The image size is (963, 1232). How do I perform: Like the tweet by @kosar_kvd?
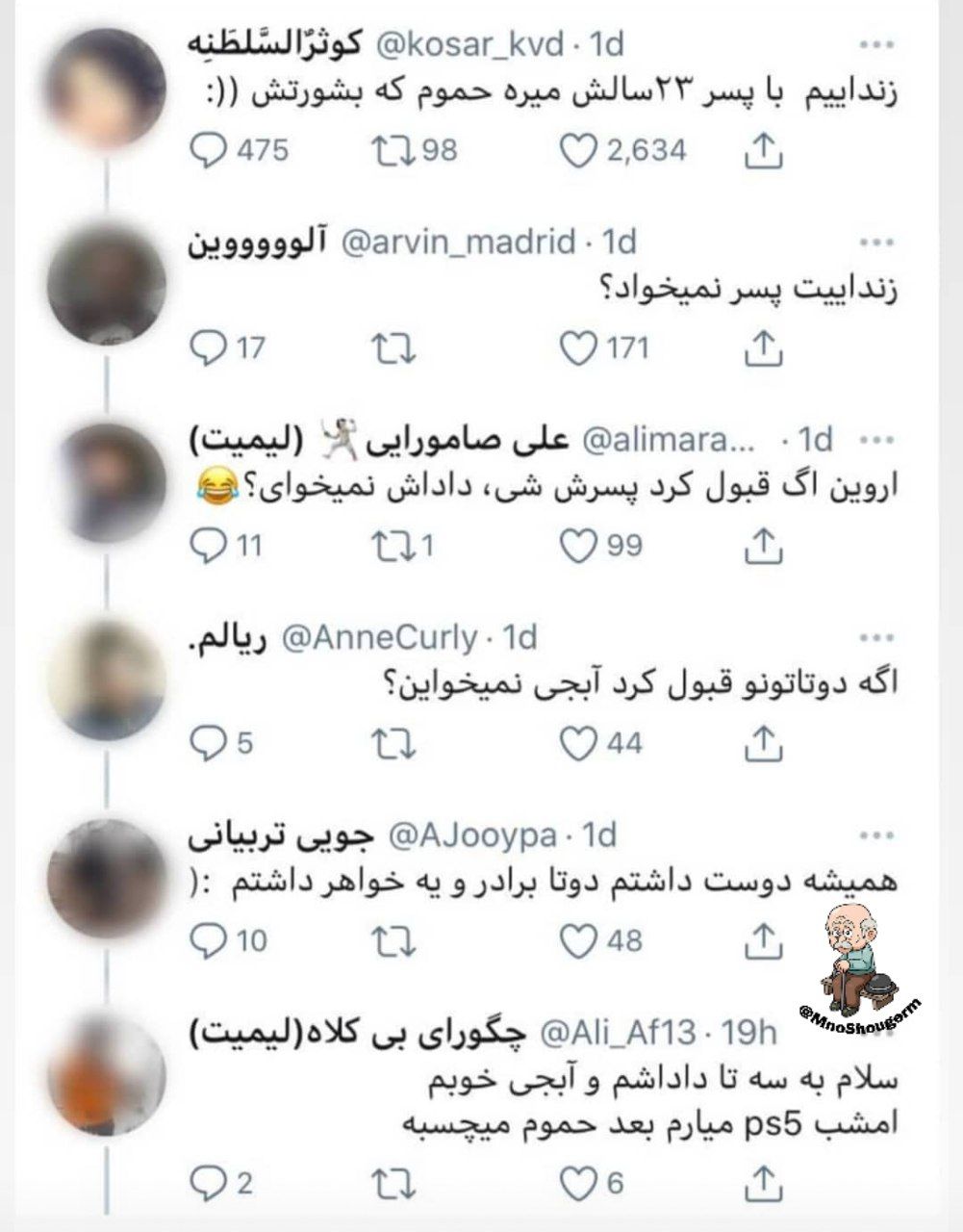[x=578, y=150]
